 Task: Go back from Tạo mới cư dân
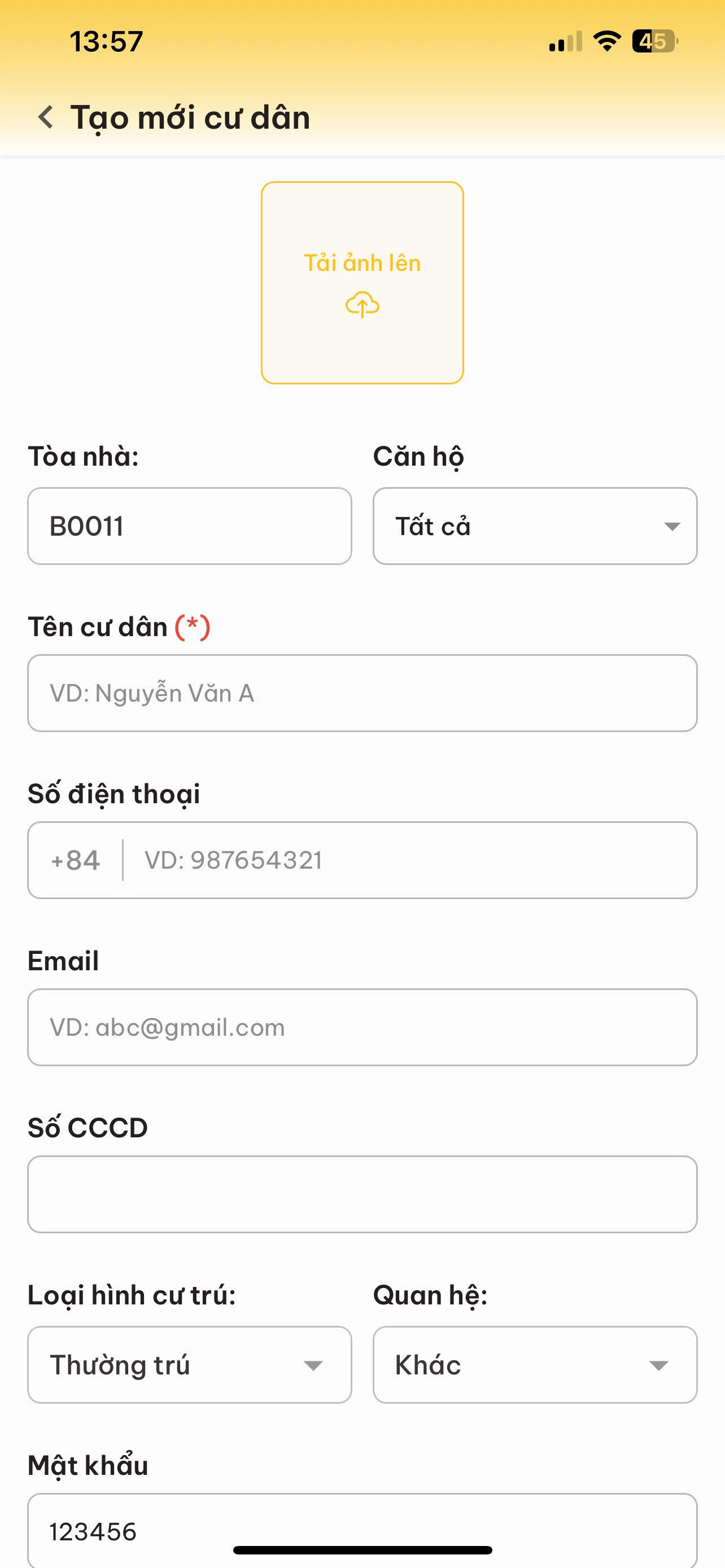tap(46, 117)
